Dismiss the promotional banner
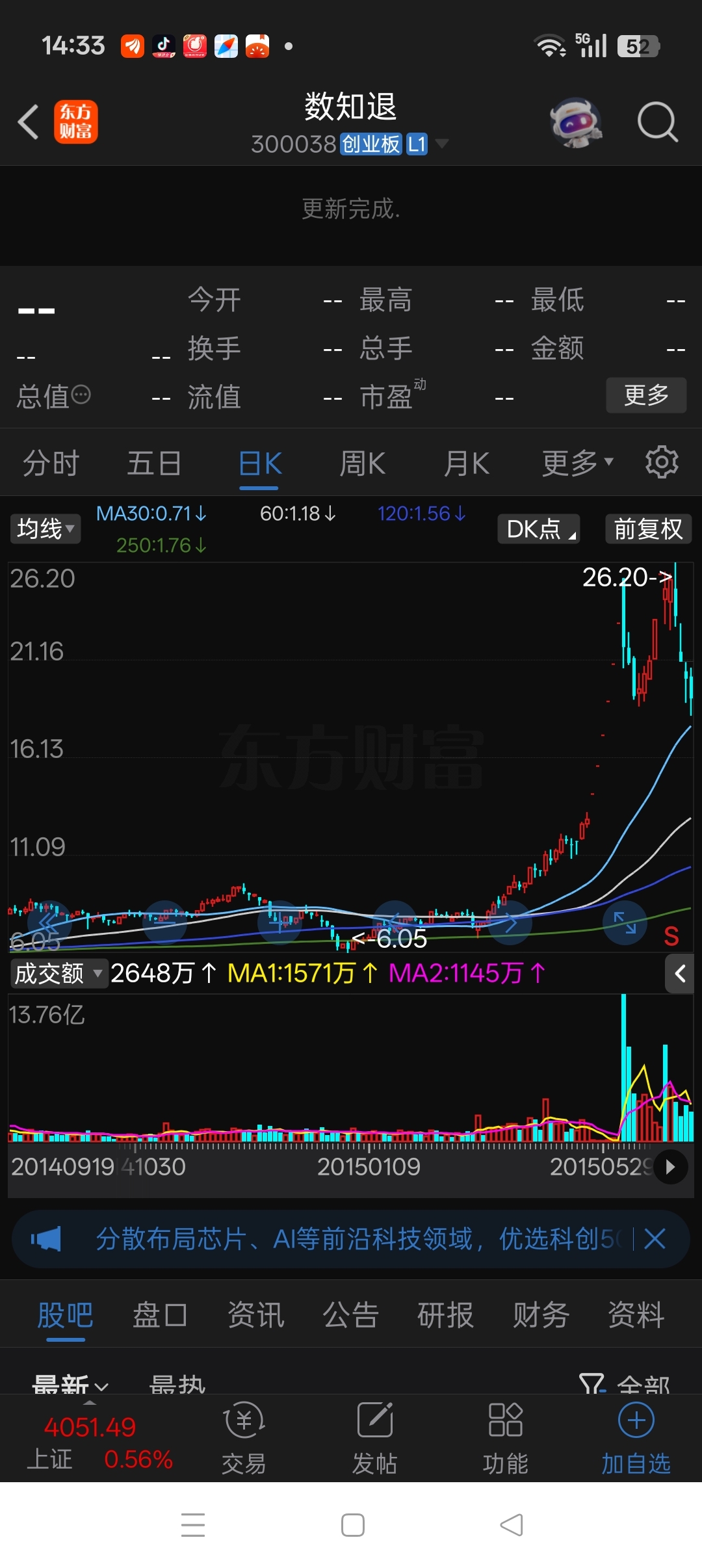This screenshot has height=1568, width=702. click(655, 1238)
